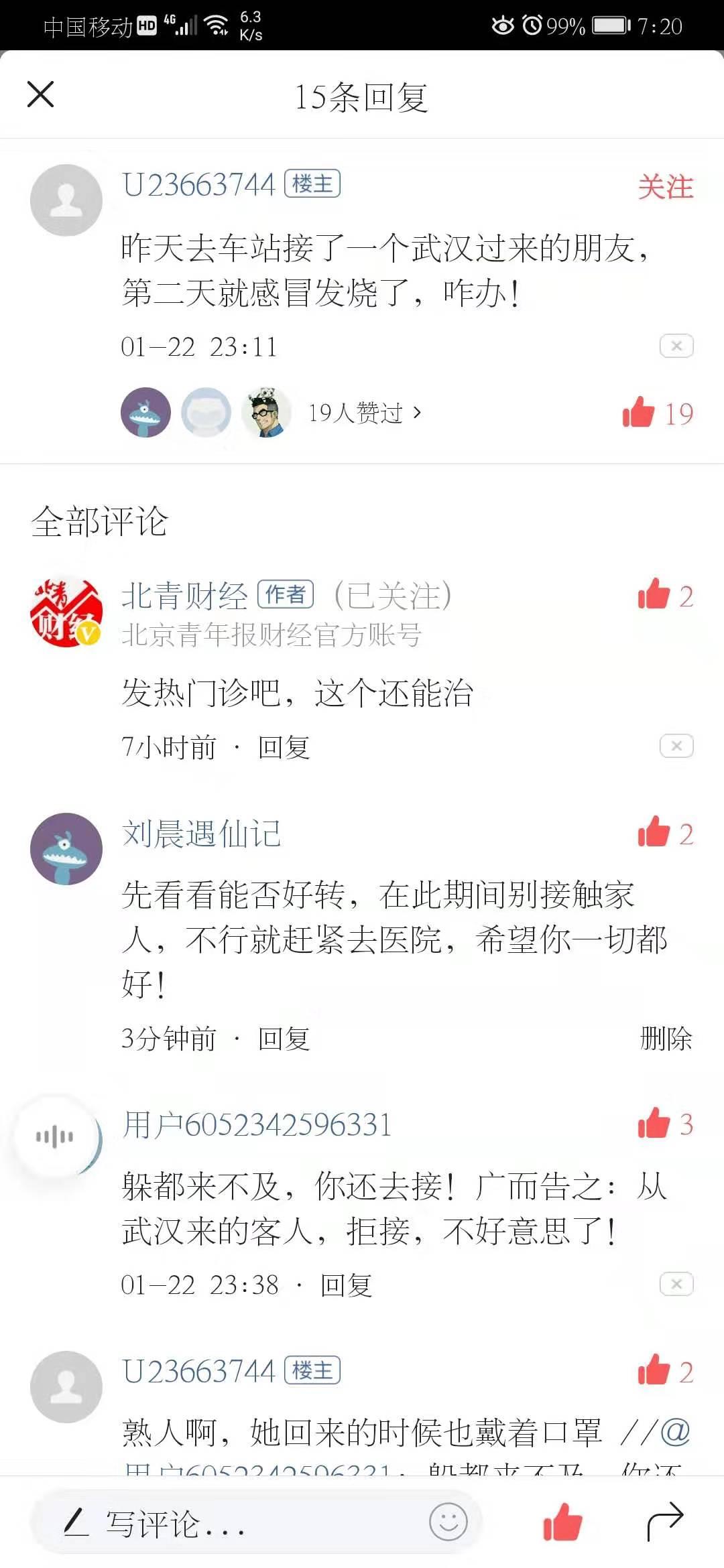Dismiss 北青财经's comment with the x icon
The width and height of the screenshot is (724, 1568).
point(676,746)
